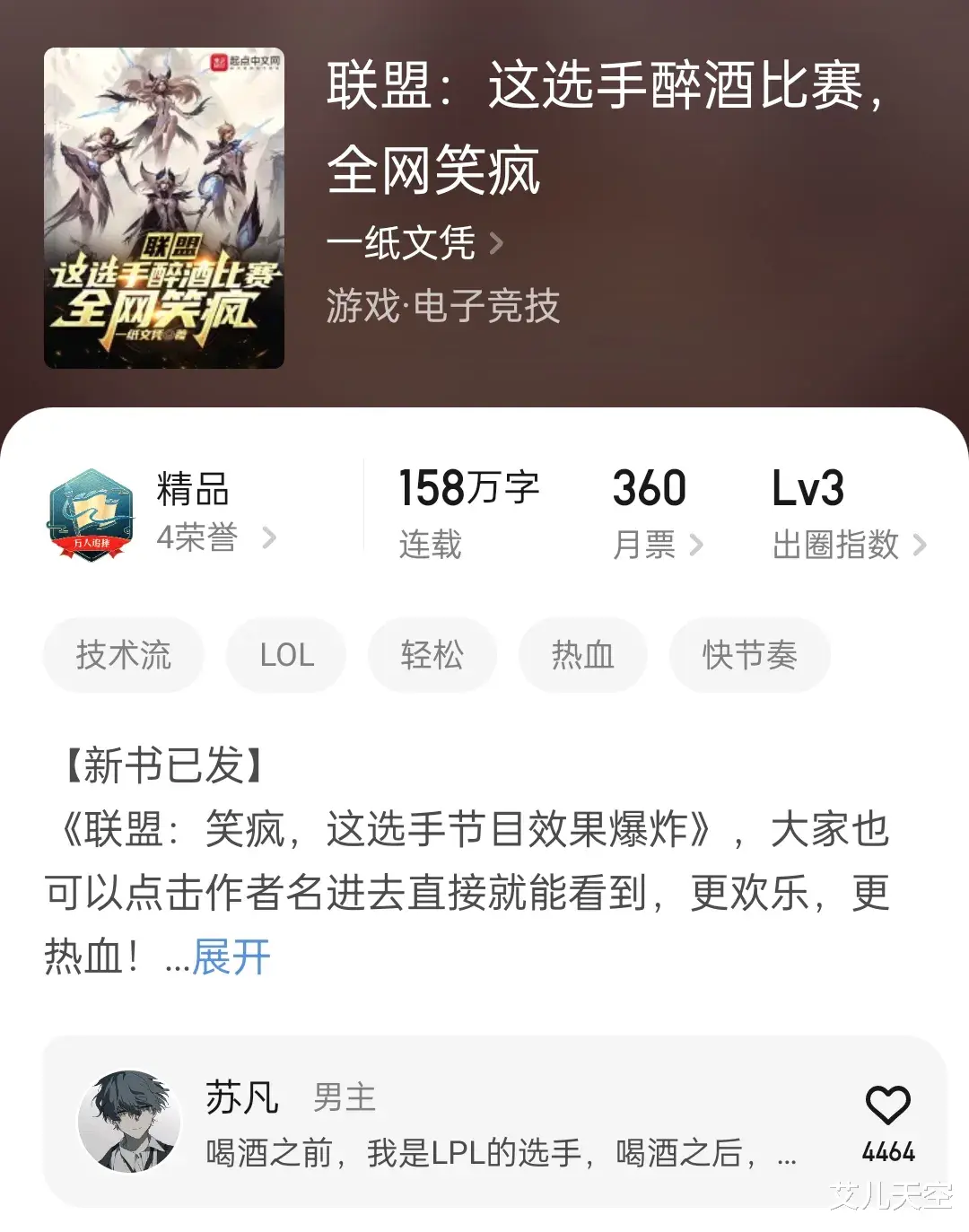This screenshot has height=1232, width=969.
Task: Select the 快节奏 tag chip
Action: (749, 655)
